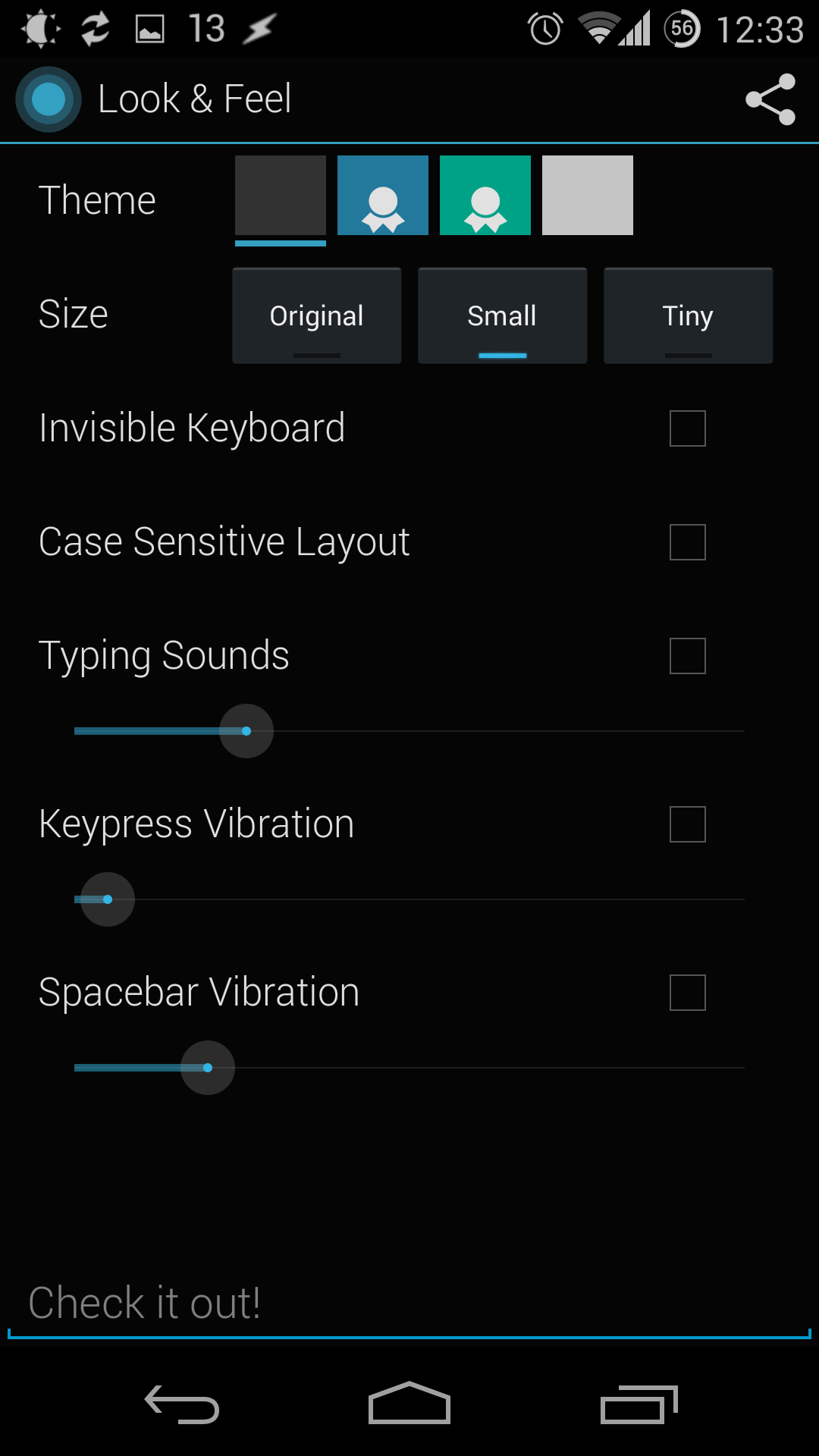The image size is (819, 1456).
Task: Share via the app bar share icon
Action: [x=770, y=99]
